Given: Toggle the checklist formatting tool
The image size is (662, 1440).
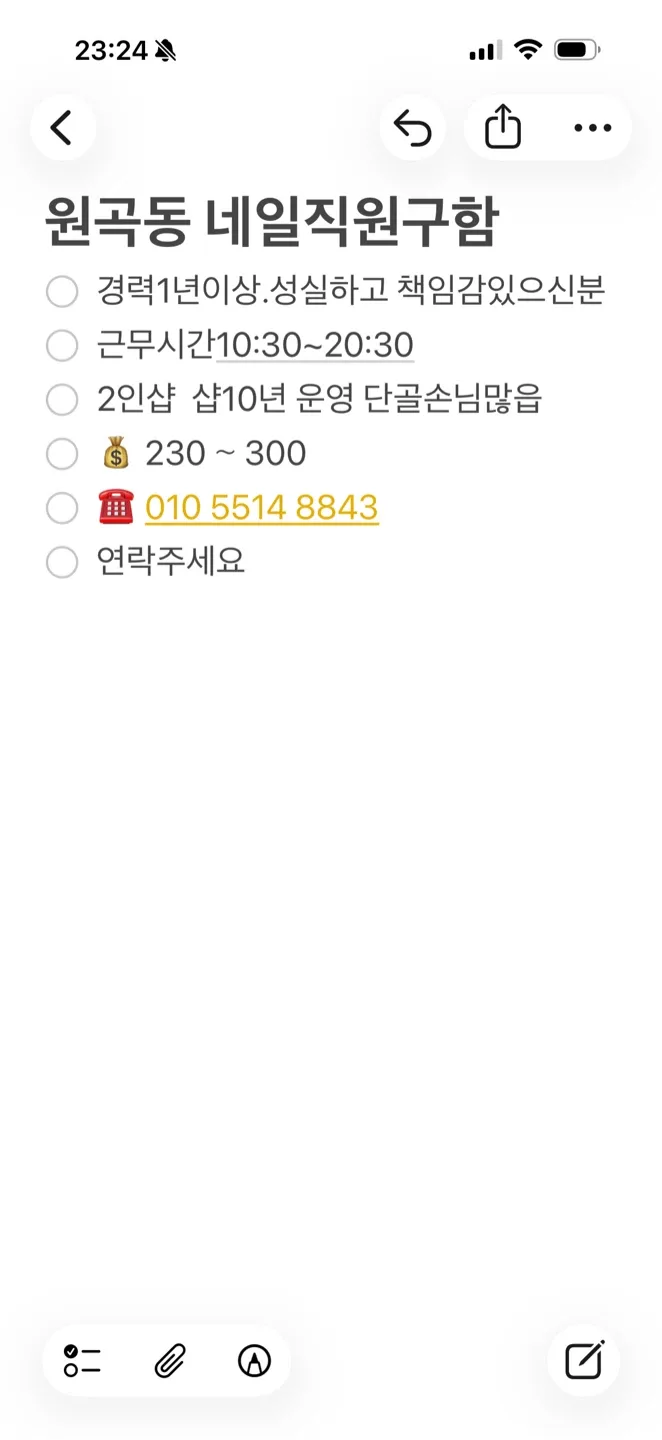Looking at the screenshot, I should click(83, 1360).
